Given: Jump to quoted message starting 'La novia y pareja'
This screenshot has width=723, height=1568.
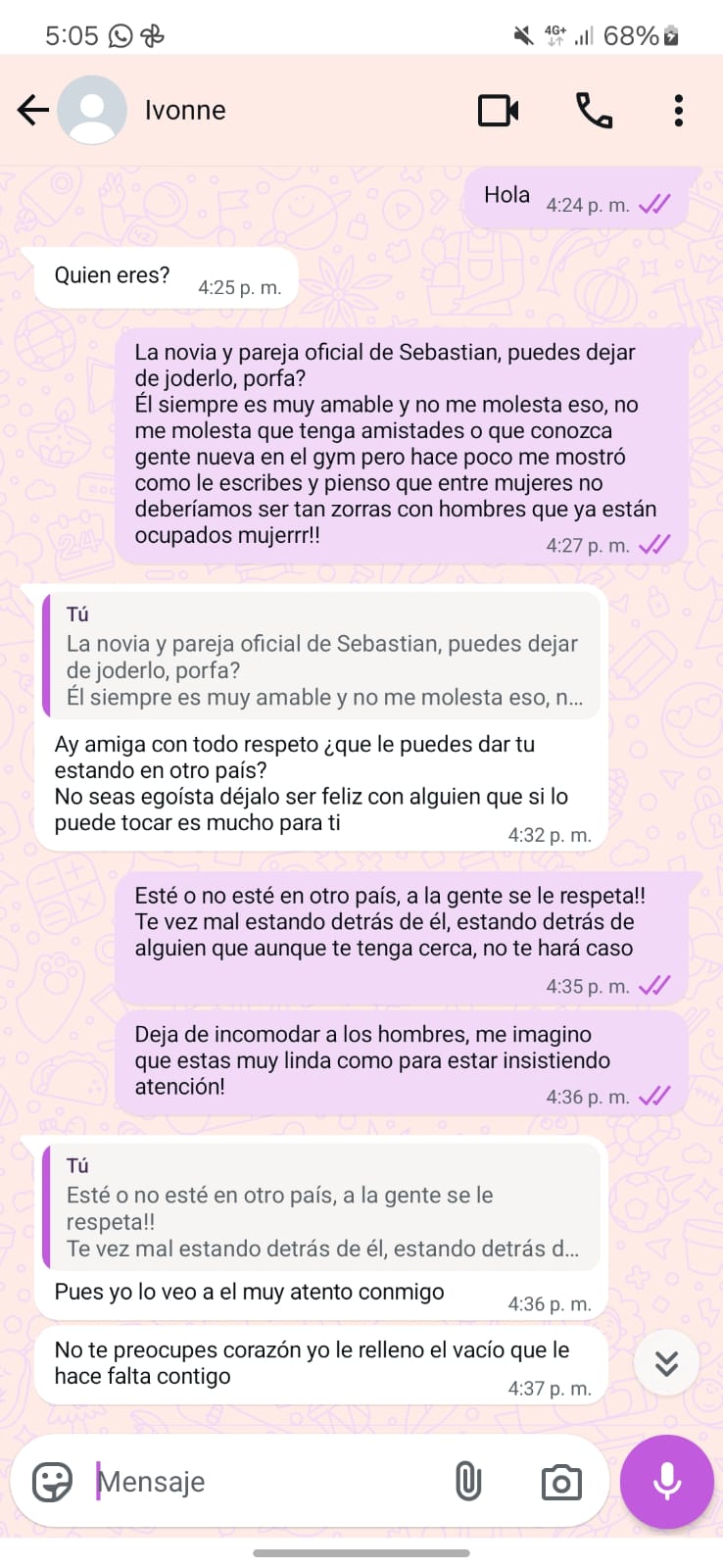Looking at the screenshot, I should [321, 657].
